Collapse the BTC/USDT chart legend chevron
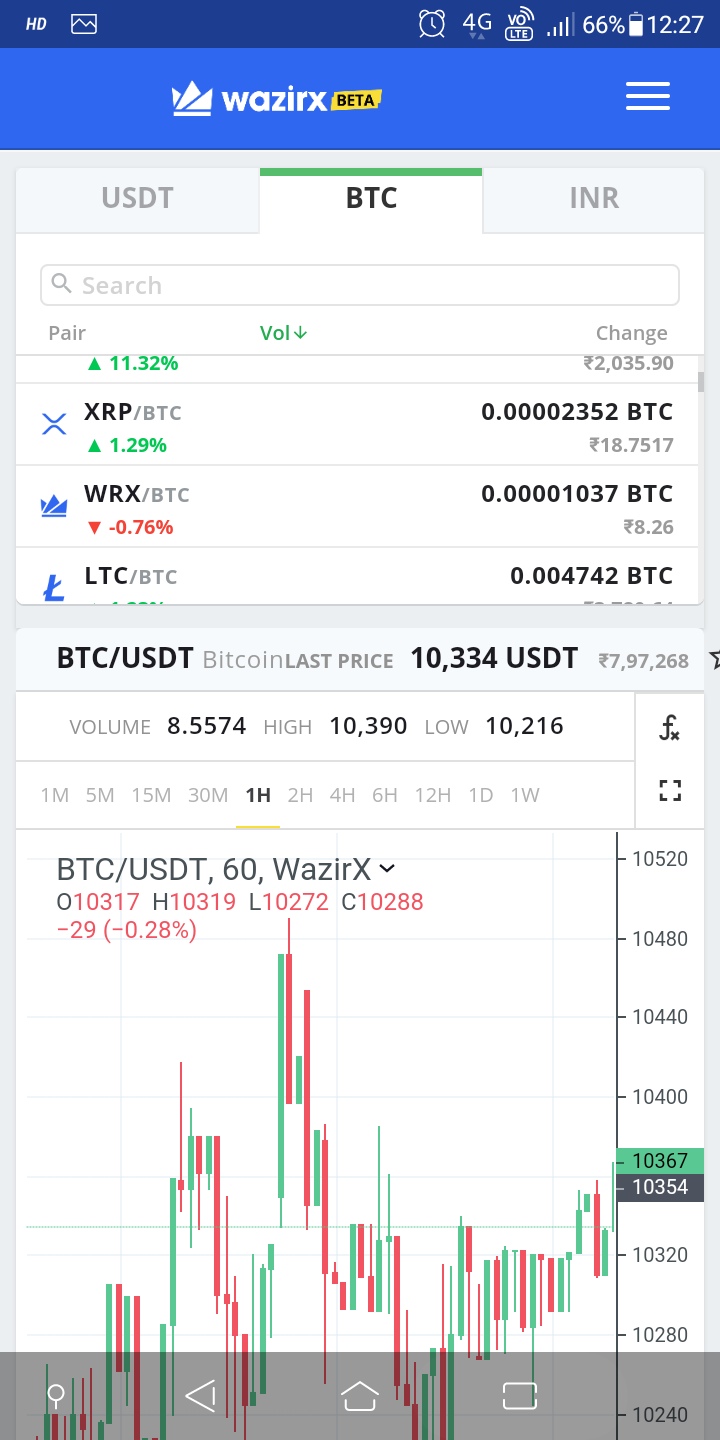720x1440 pixels. coord(387,869)
